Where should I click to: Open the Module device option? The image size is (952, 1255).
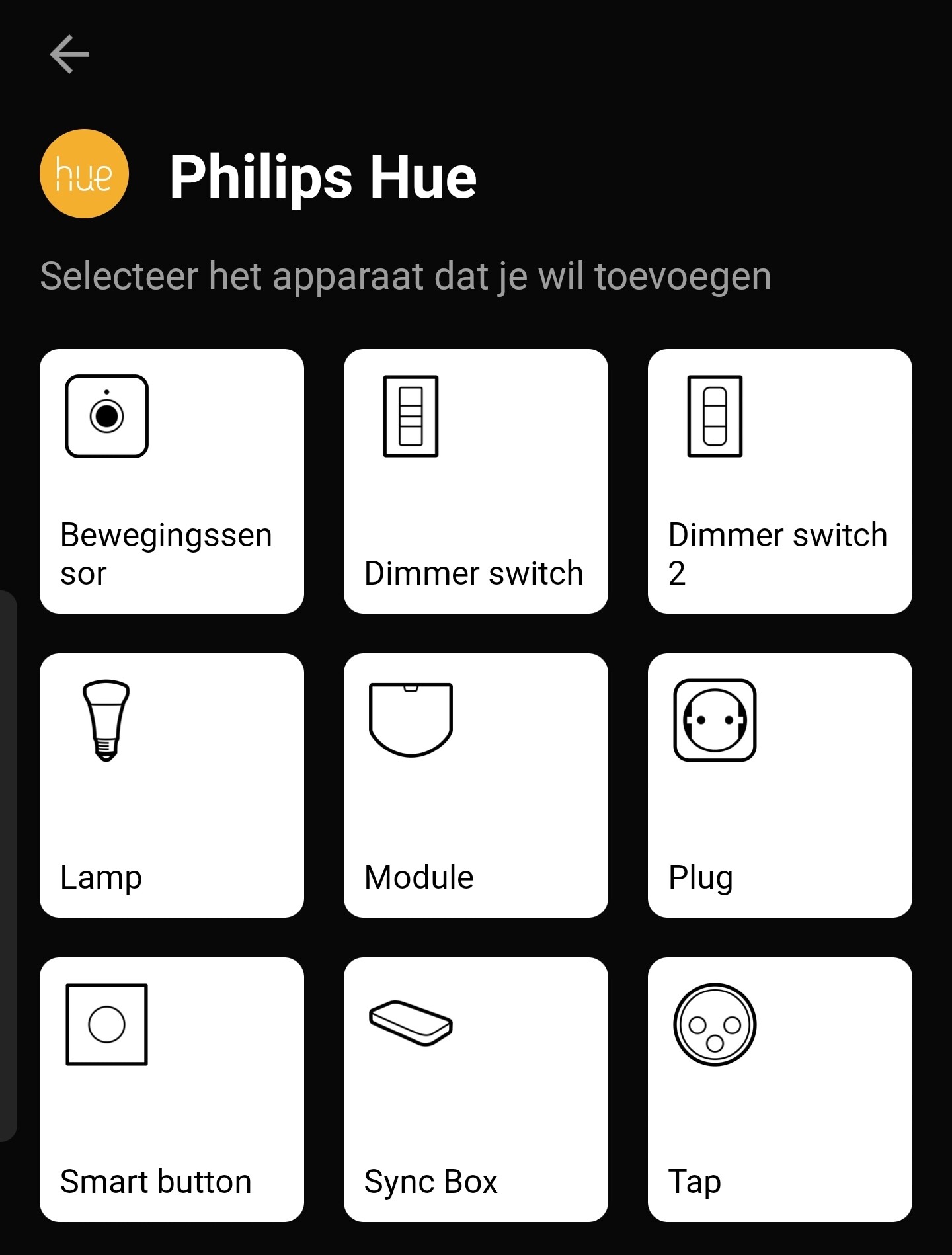(476, 786)
